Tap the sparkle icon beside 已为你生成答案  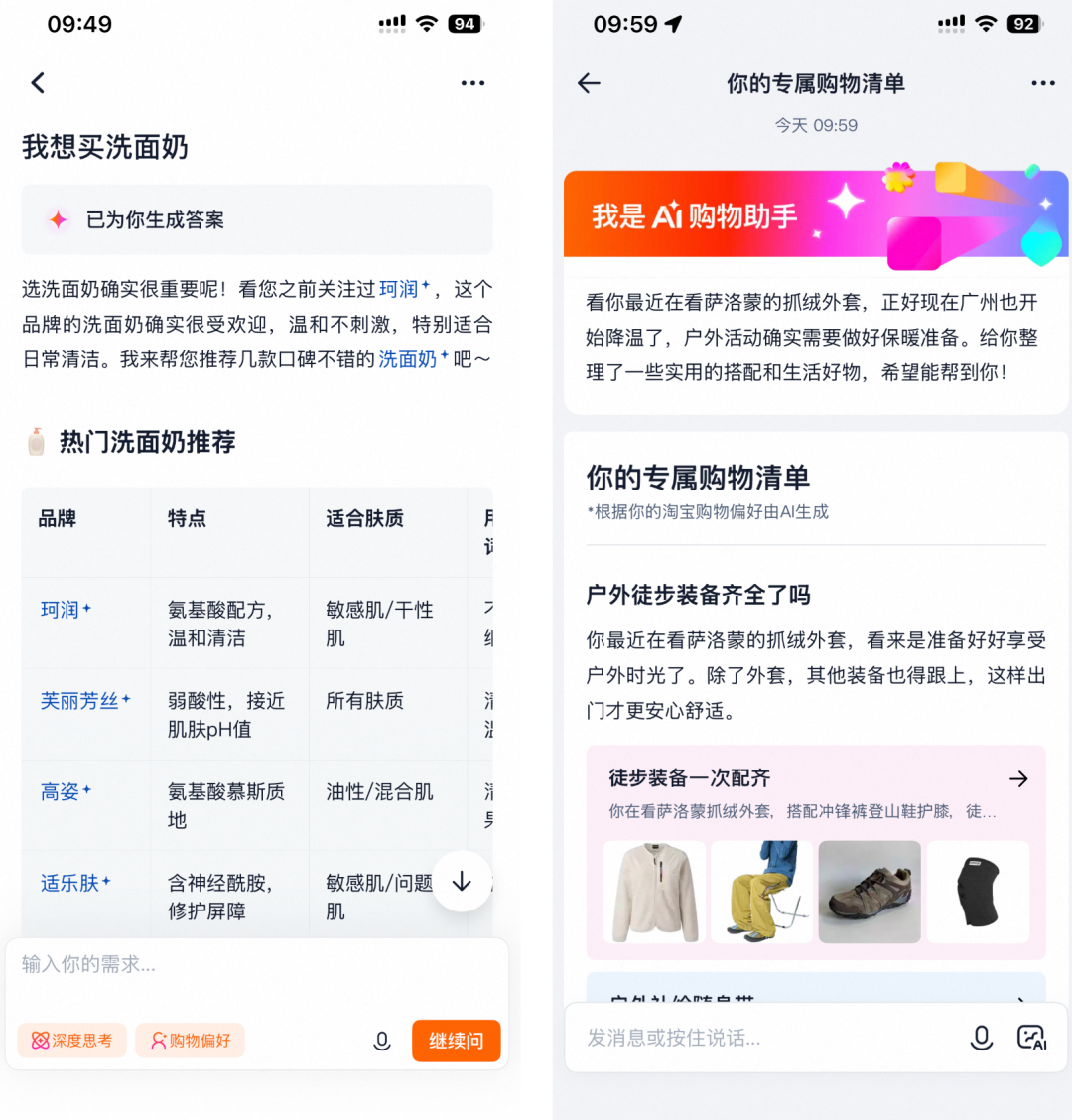pos(59,219)
